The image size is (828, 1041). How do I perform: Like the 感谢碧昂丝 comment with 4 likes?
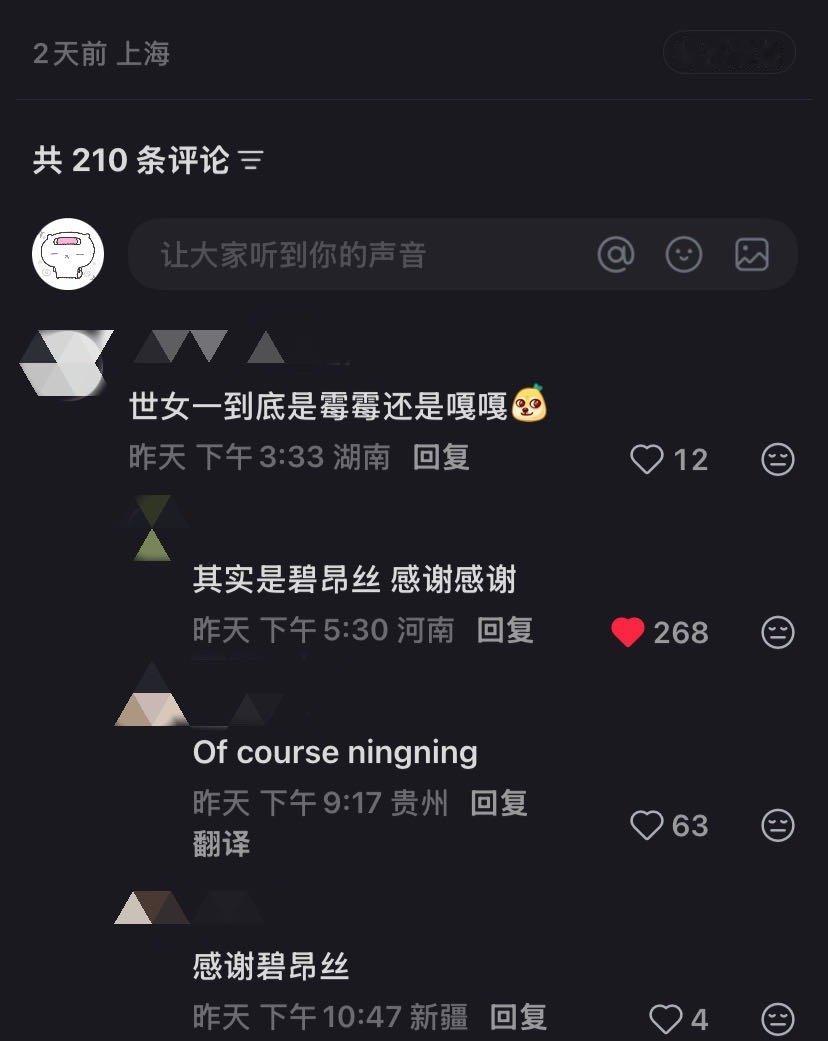coord(668,1018)
